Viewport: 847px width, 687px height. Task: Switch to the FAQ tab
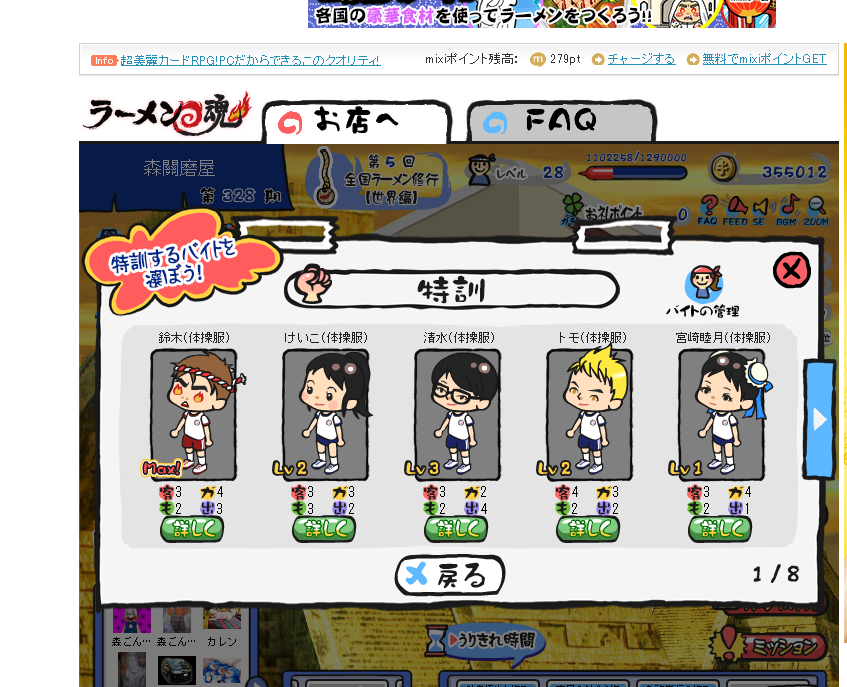pyautogui.click(x=560, y=123)
